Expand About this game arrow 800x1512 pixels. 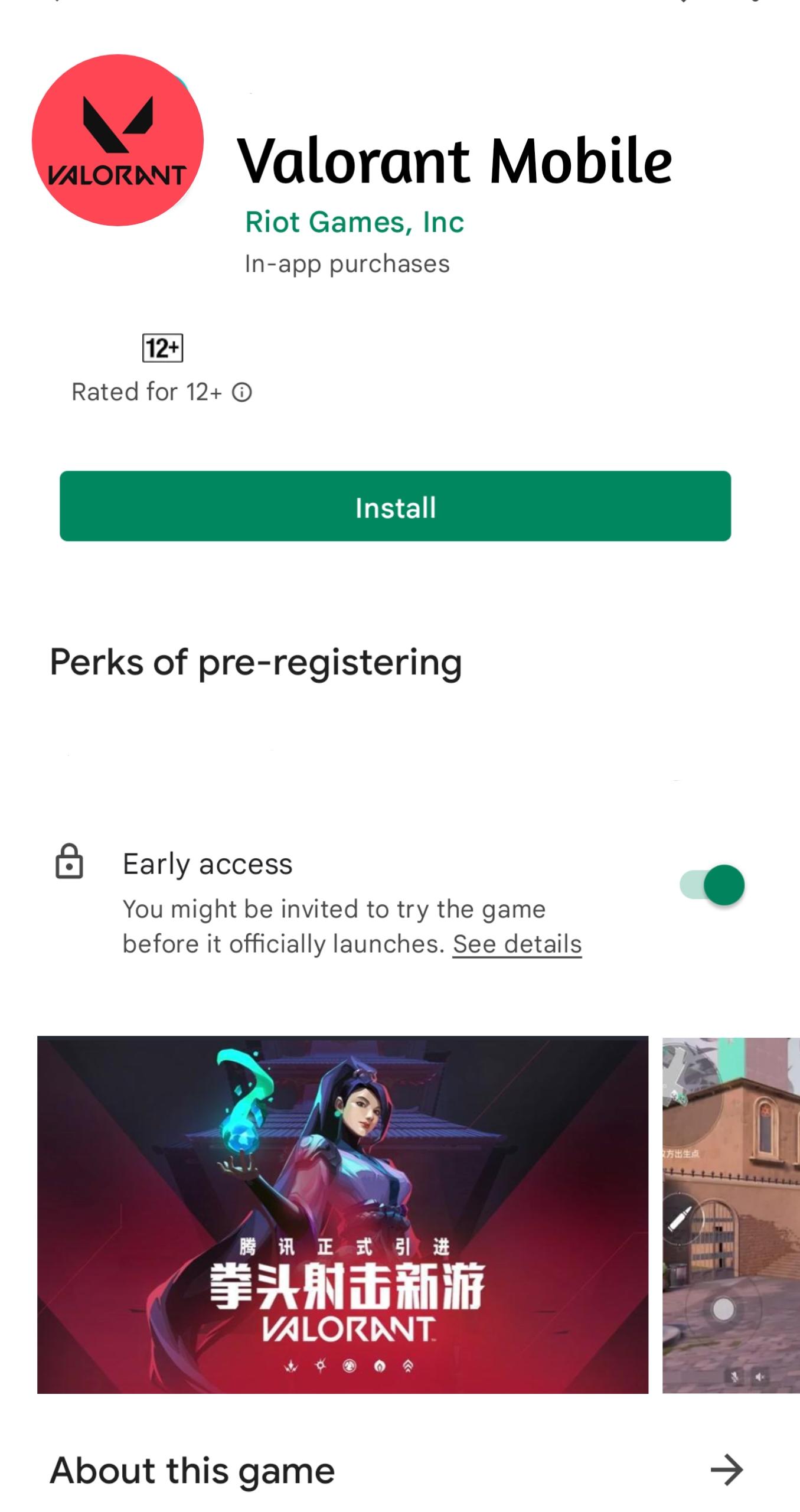(x=726, y=1469)
